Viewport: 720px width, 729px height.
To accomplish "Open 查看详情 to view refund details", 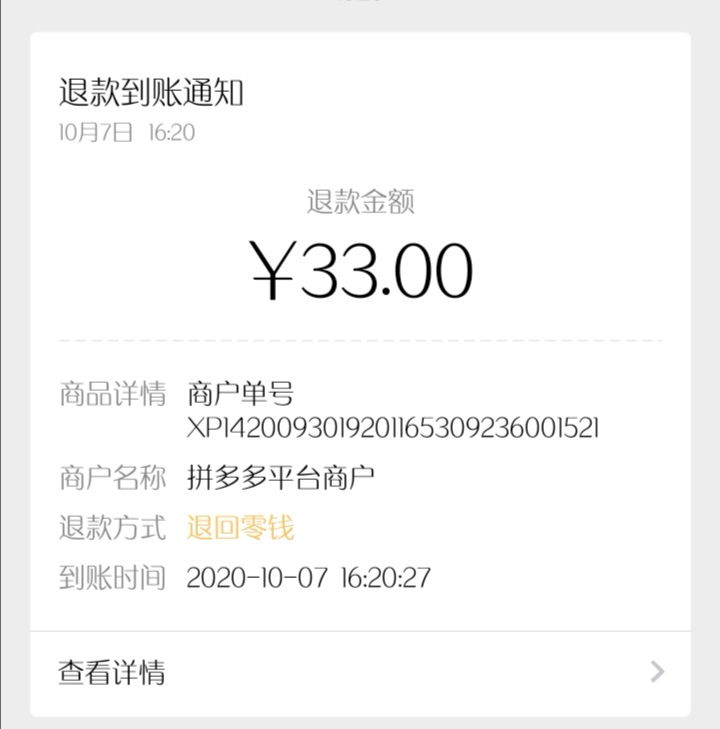I will point(115,671).
